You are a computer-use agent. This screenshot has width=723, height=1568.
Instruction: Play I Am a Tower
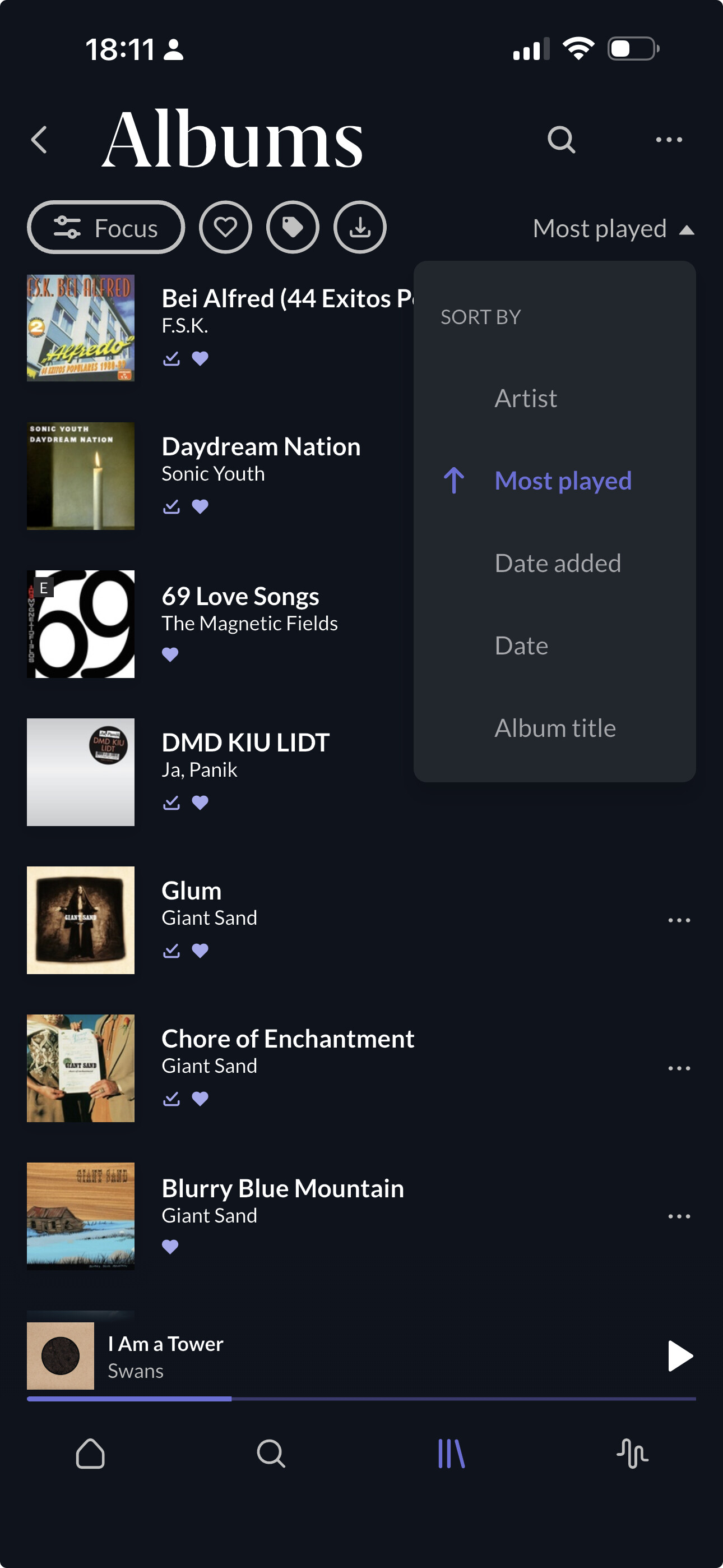coord(679,1356)
